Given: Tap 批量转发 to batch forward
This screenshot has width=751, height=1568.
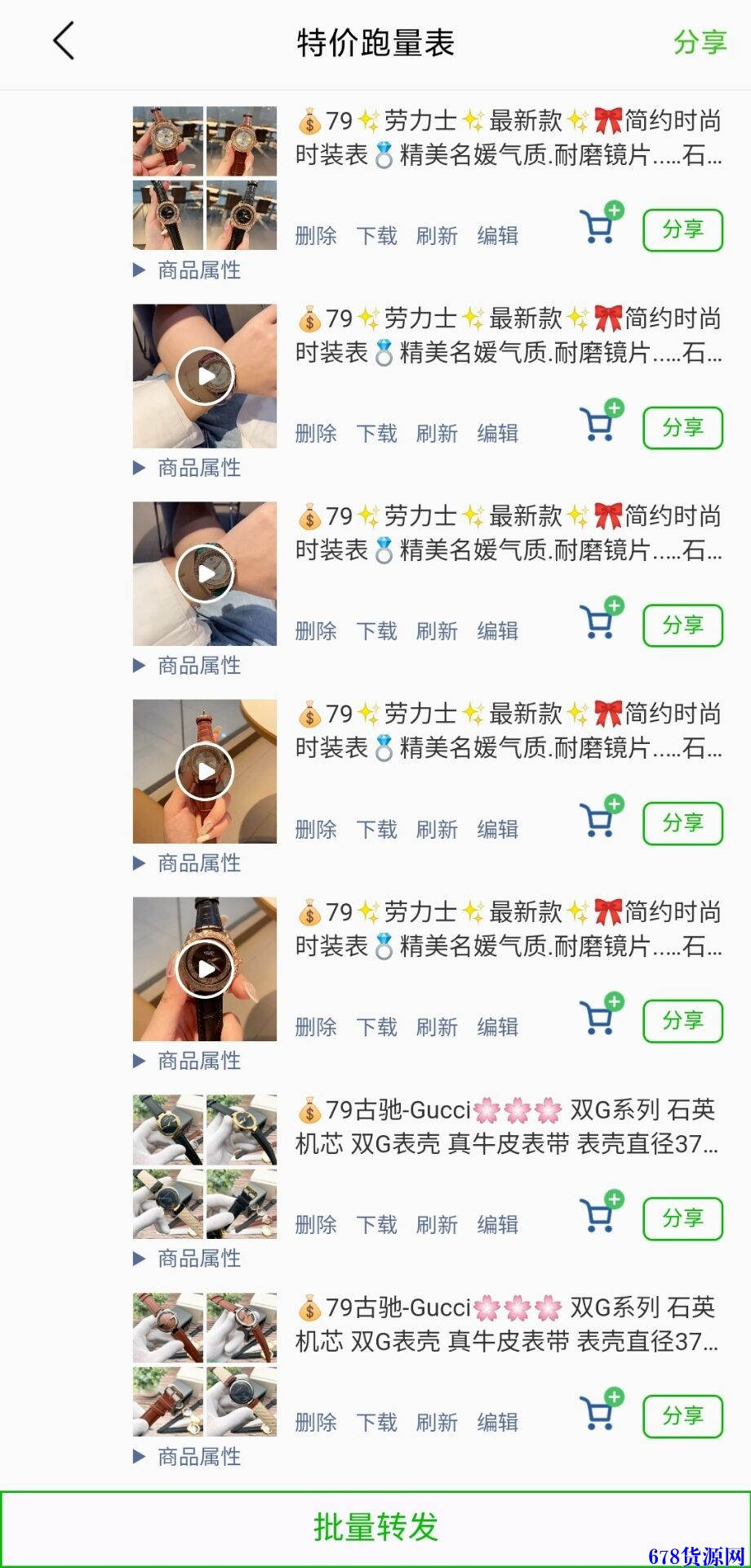Looking at the screenshot, I should (375, 1527).
